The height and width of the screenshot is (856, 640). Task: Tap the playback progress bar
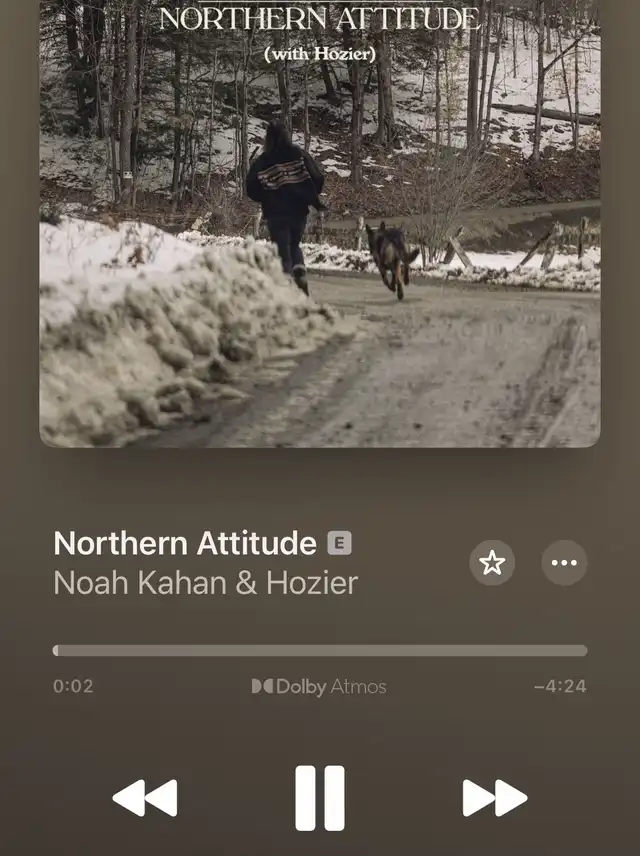click(320, 650)
